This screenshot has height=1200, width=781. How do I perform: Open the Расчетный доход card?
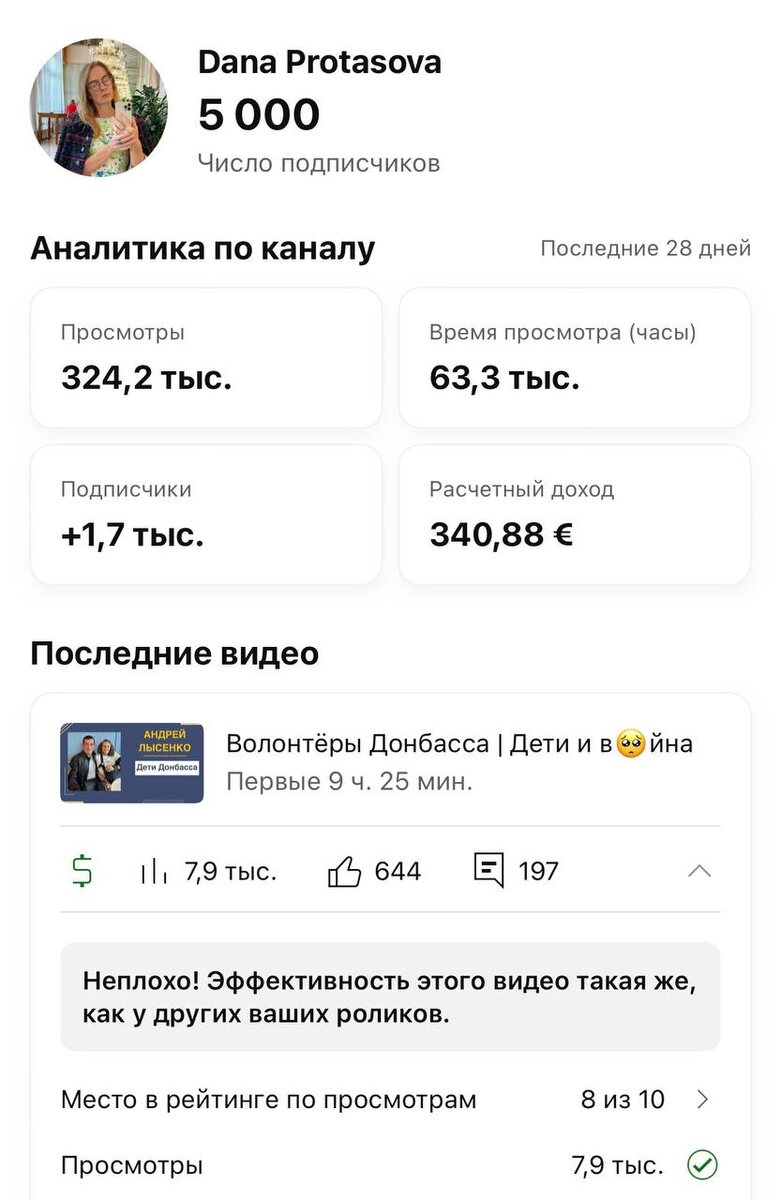click(574, 515)
